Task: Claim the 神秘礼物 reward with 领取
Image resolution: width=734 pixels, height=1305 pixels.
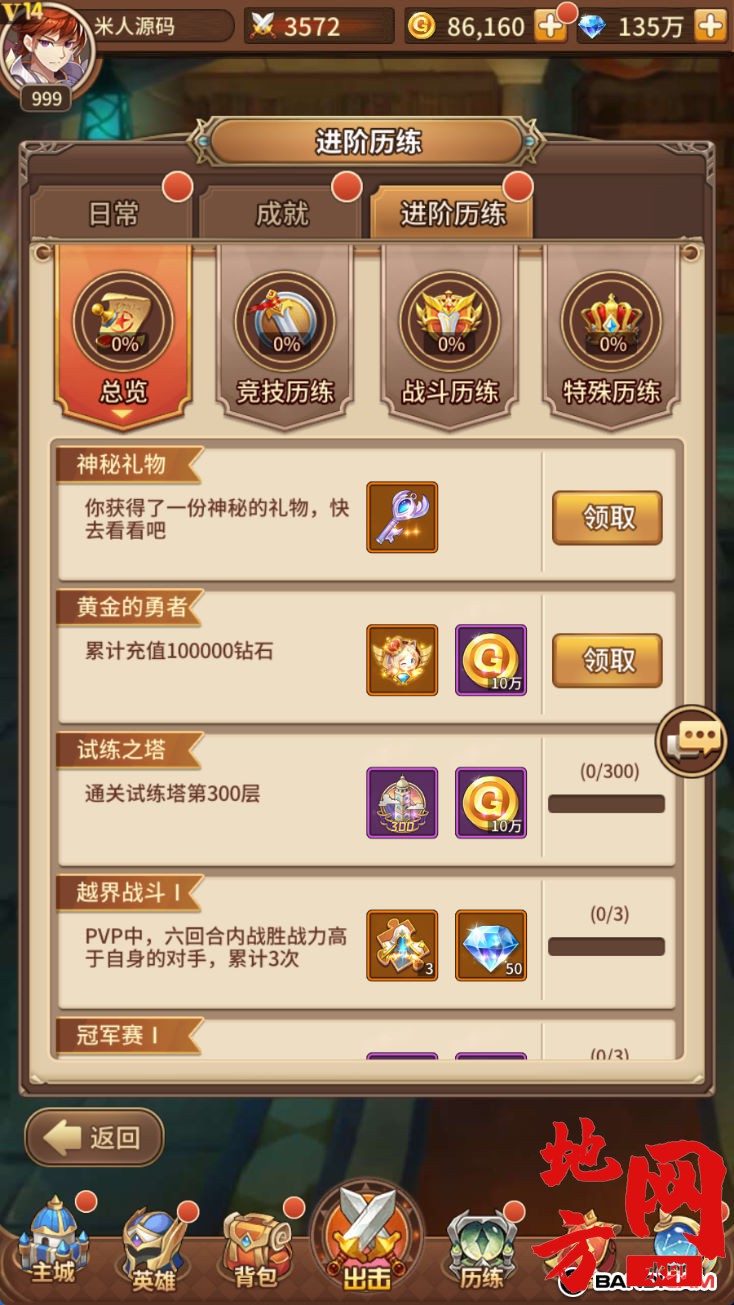Action: tap(607, 517)
